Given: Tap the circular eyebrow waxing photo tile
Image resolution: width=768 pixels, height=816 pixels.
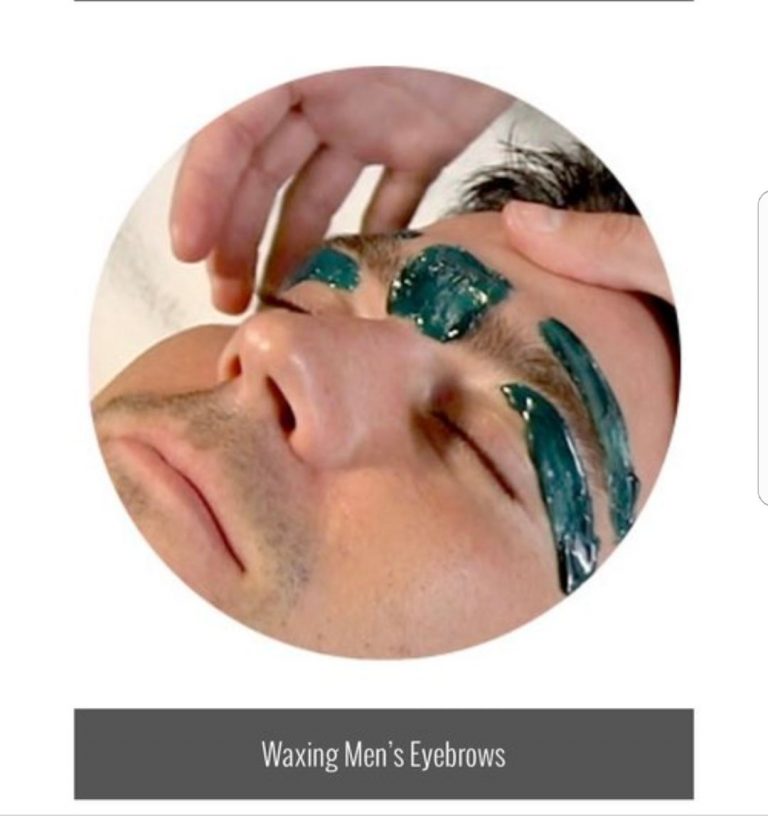Looking at the screenshot, I should click(383, 362).
